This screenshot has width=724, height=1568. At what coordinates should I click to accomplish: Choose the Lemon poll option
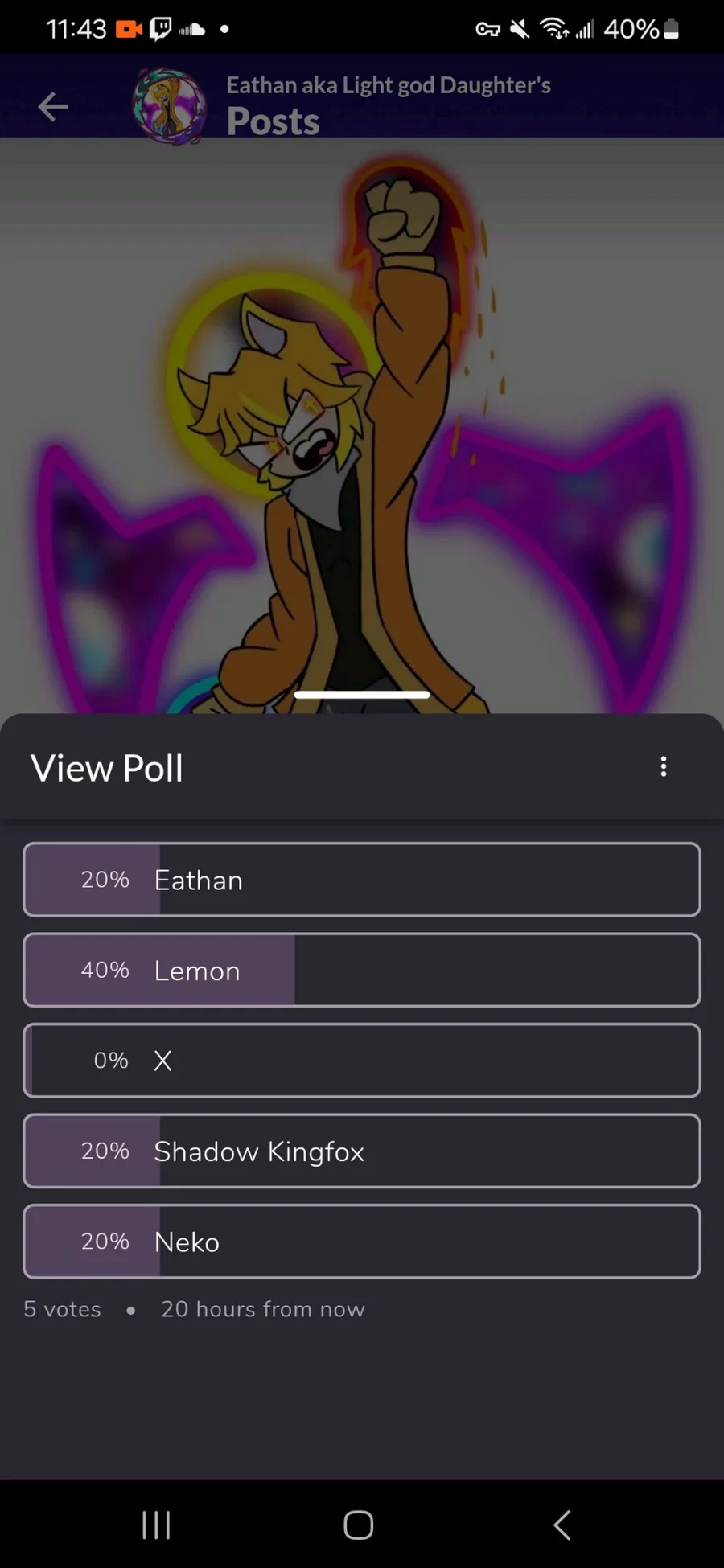click(x=362, y=970)
